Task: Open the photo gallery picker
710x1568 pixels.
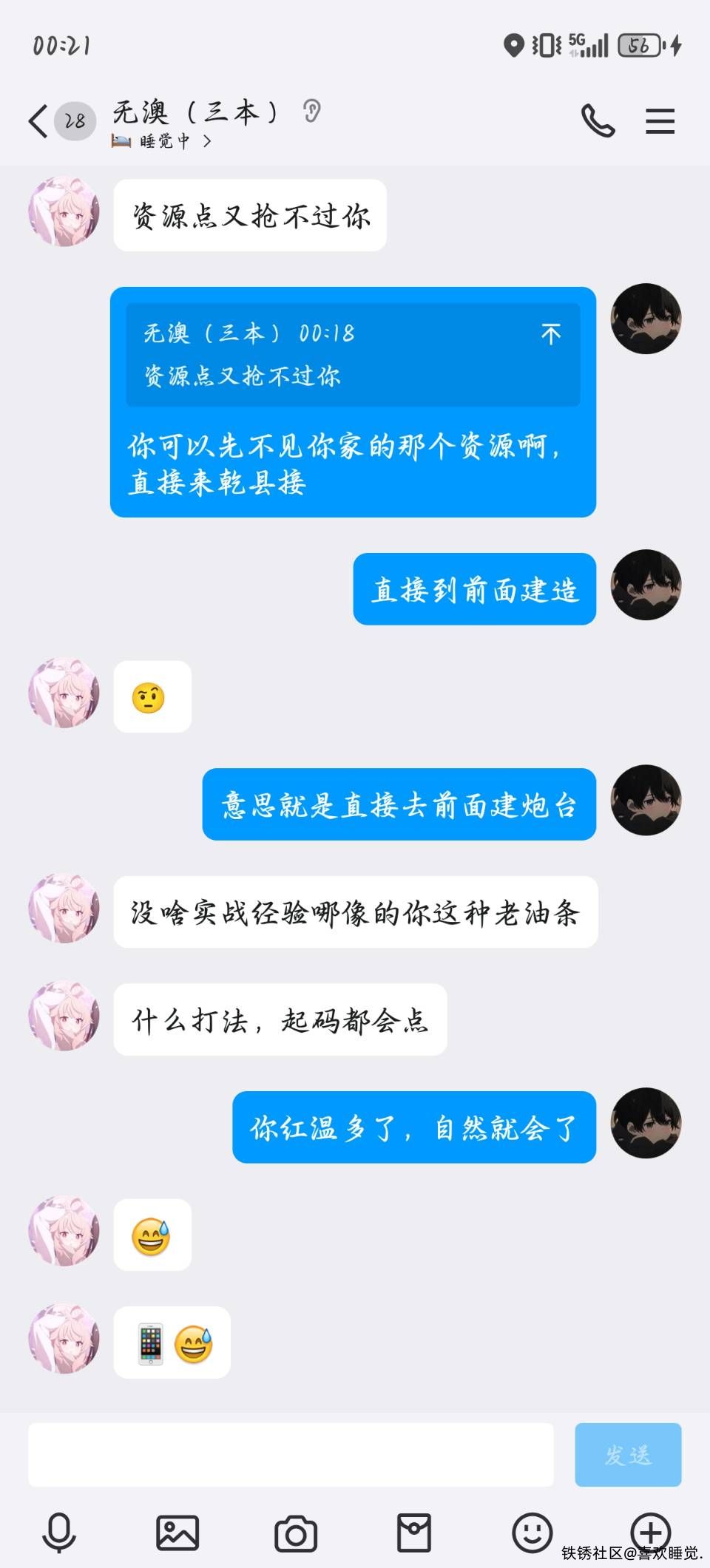Action: (x=177, y=1533)
